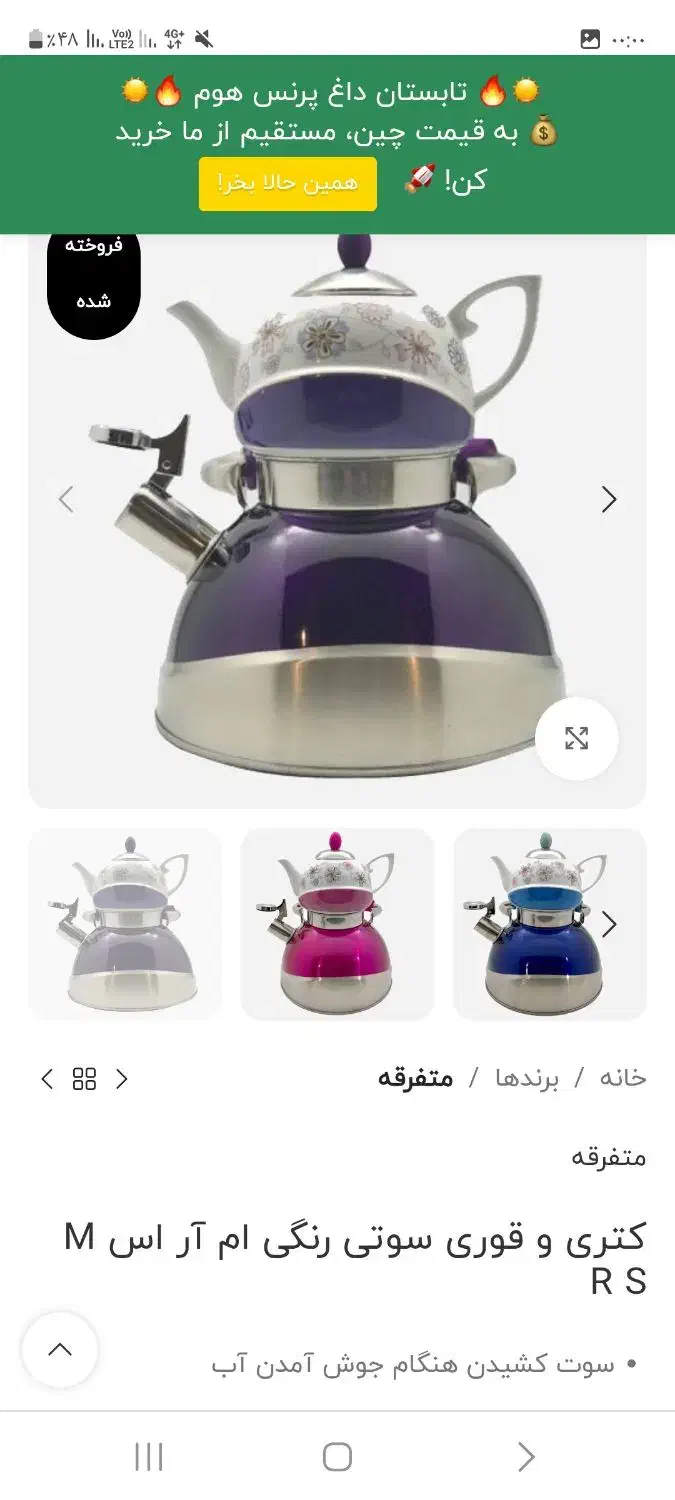Open the «برندها» breadcrumb link
Viewport: 675px width, 1500px height.
[527, 1078]
